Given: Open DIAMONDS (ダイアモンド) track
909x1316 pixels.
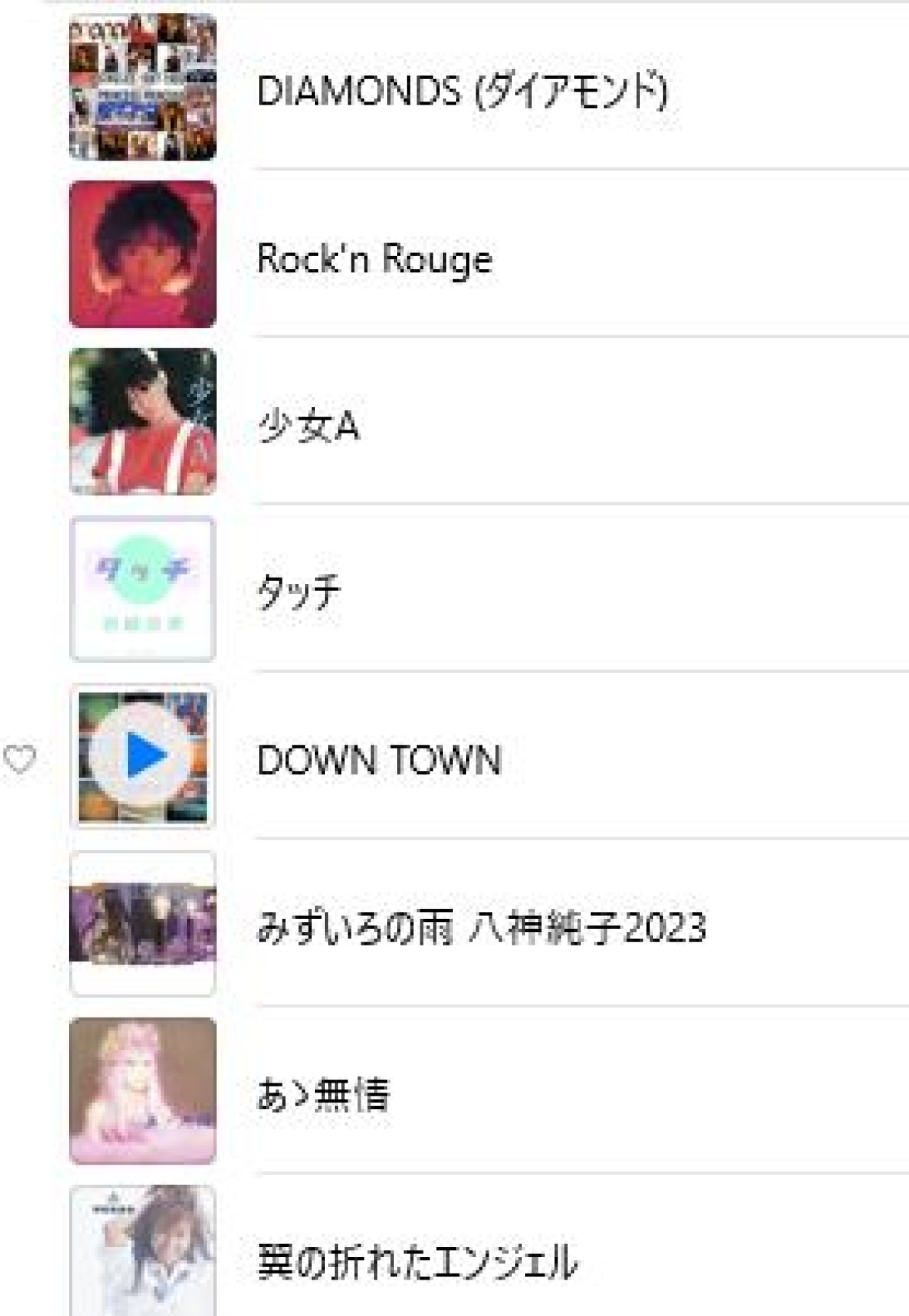Looking at the screenshot, I should 462,91.
